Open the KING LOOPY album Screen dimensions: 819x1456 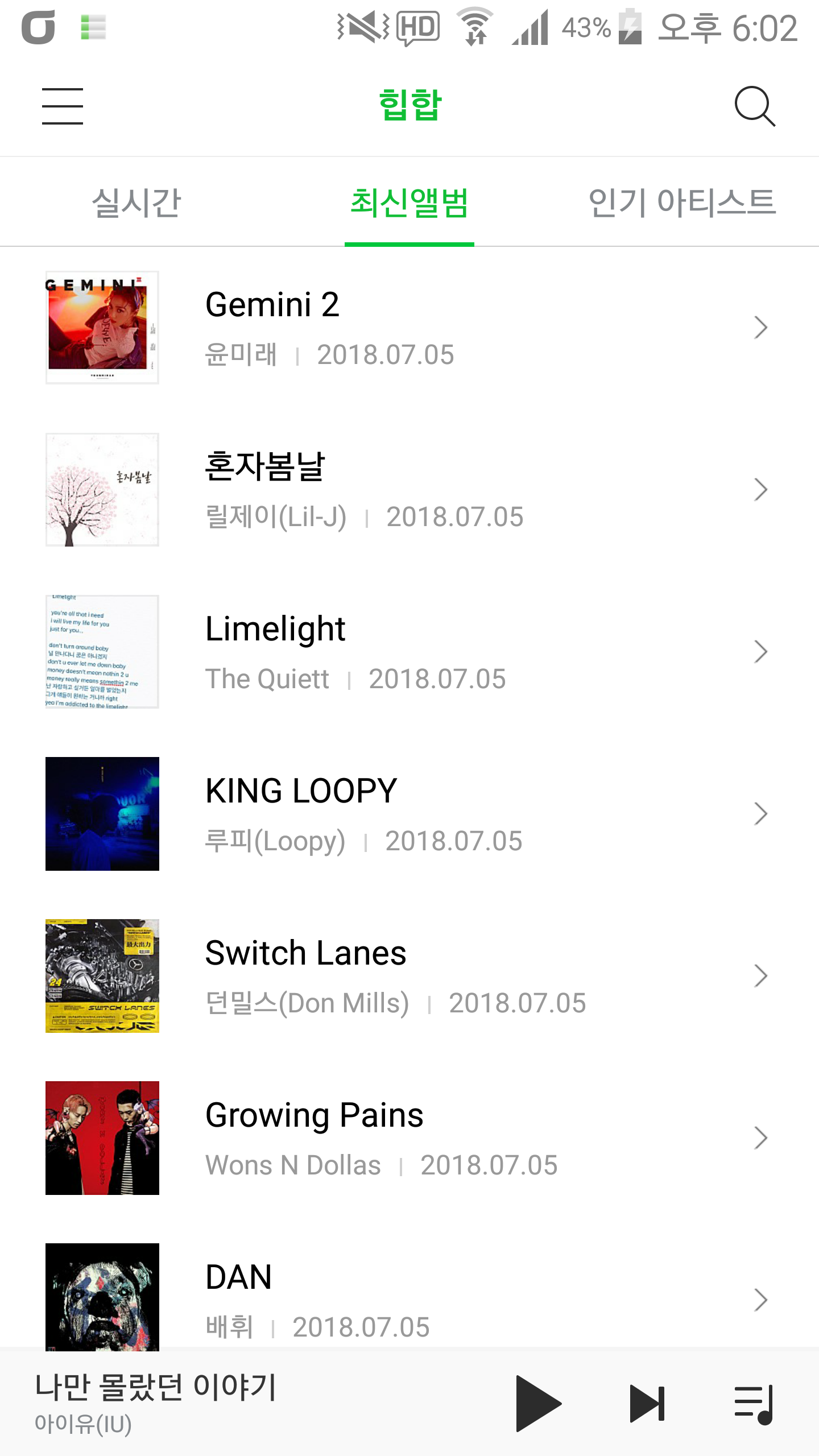(x=409, y=814)
